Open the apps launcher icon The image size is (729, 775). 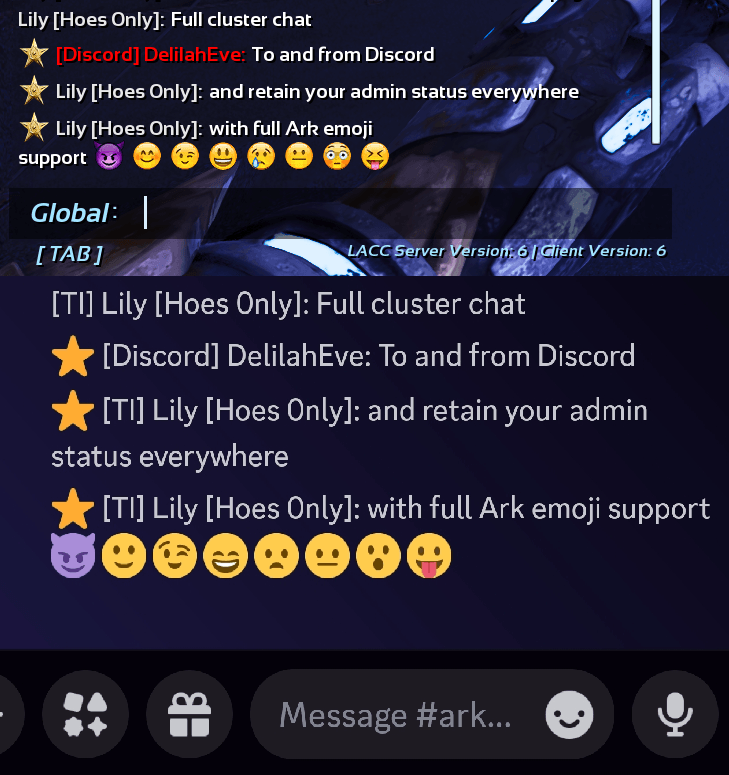85,714
